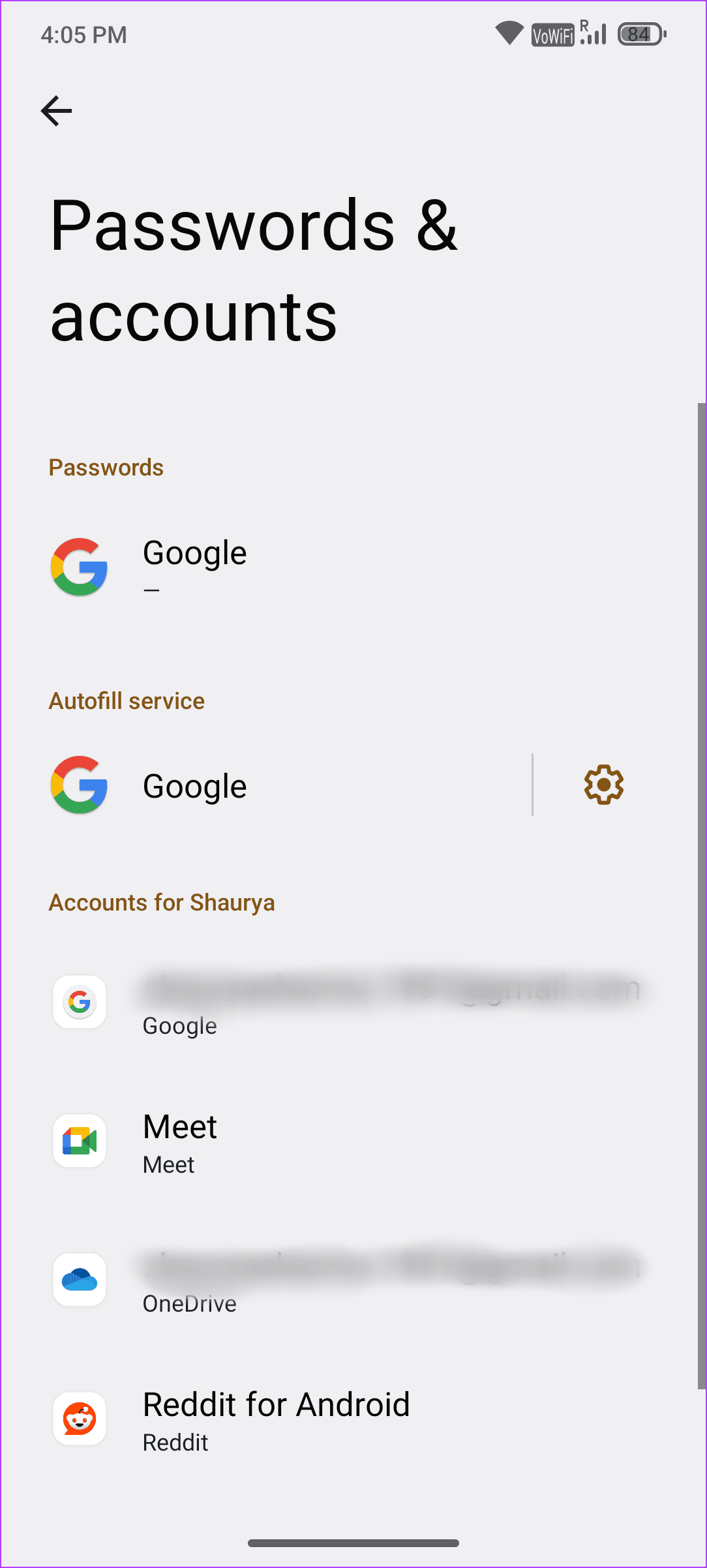
Task: Tap the Autofill service section header
Action: (127, 701)
